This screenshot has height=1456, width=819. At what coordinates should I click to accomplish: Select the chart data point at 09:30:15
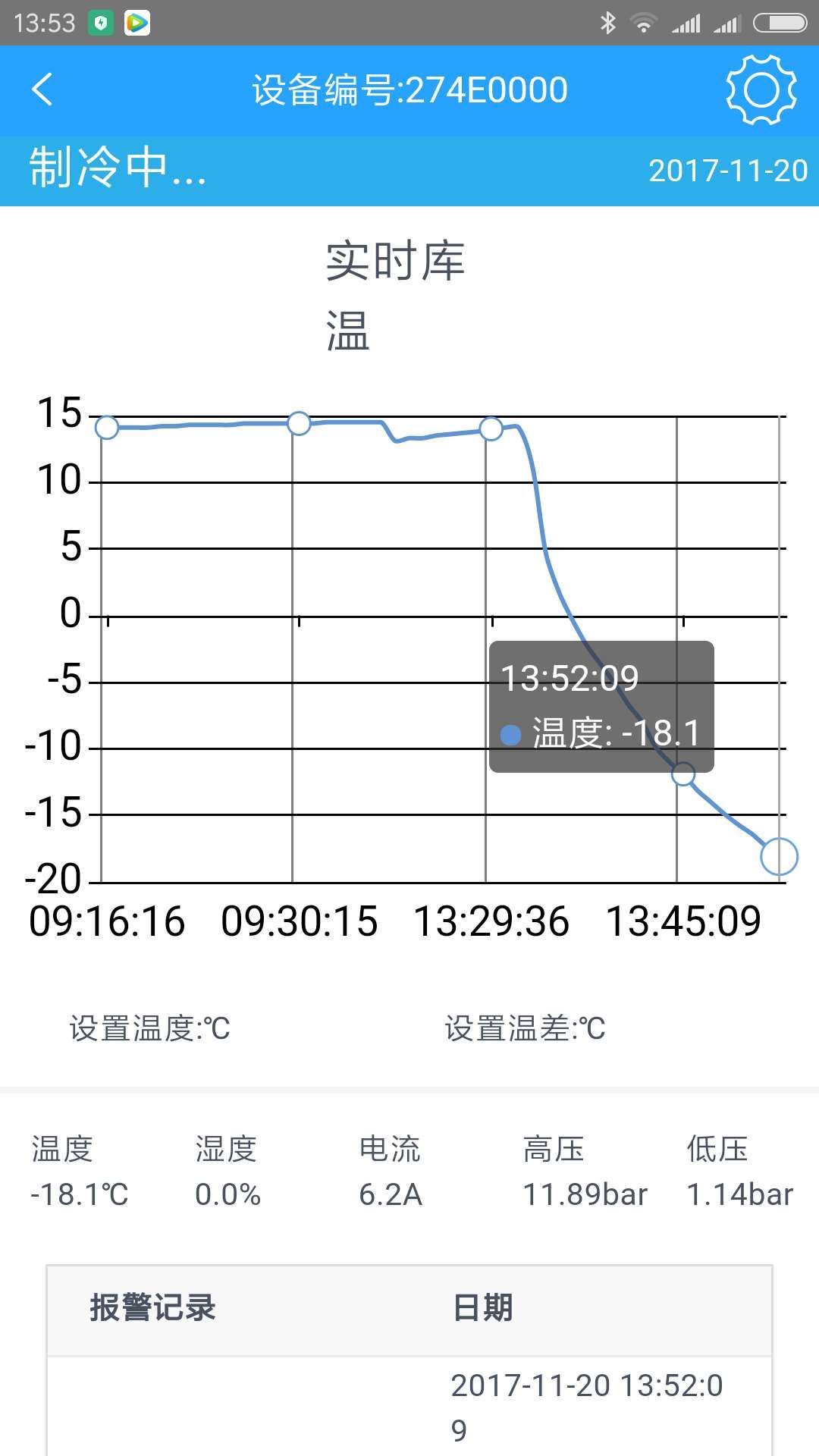(300, 423)
